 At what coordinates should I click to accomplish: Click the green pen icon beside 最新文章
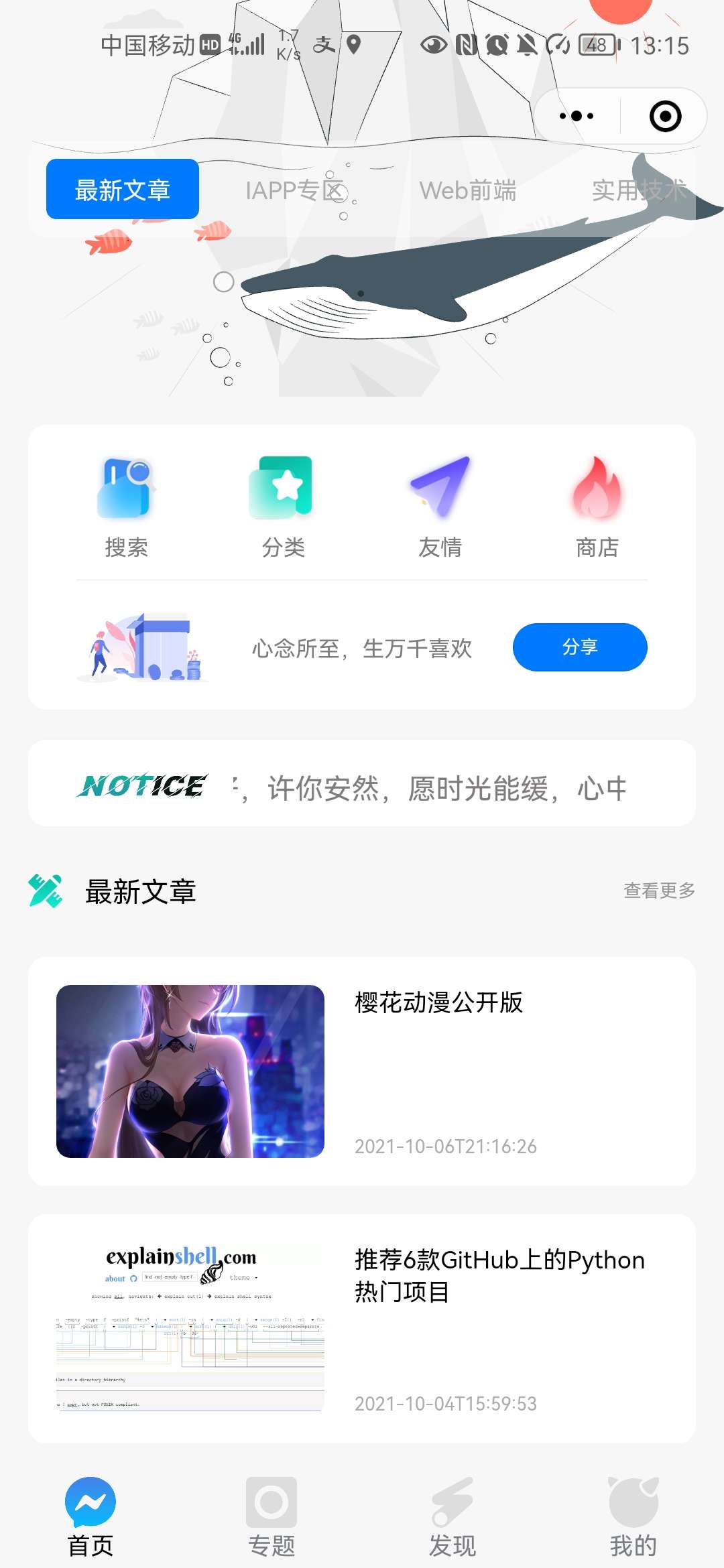click(44, 891)
